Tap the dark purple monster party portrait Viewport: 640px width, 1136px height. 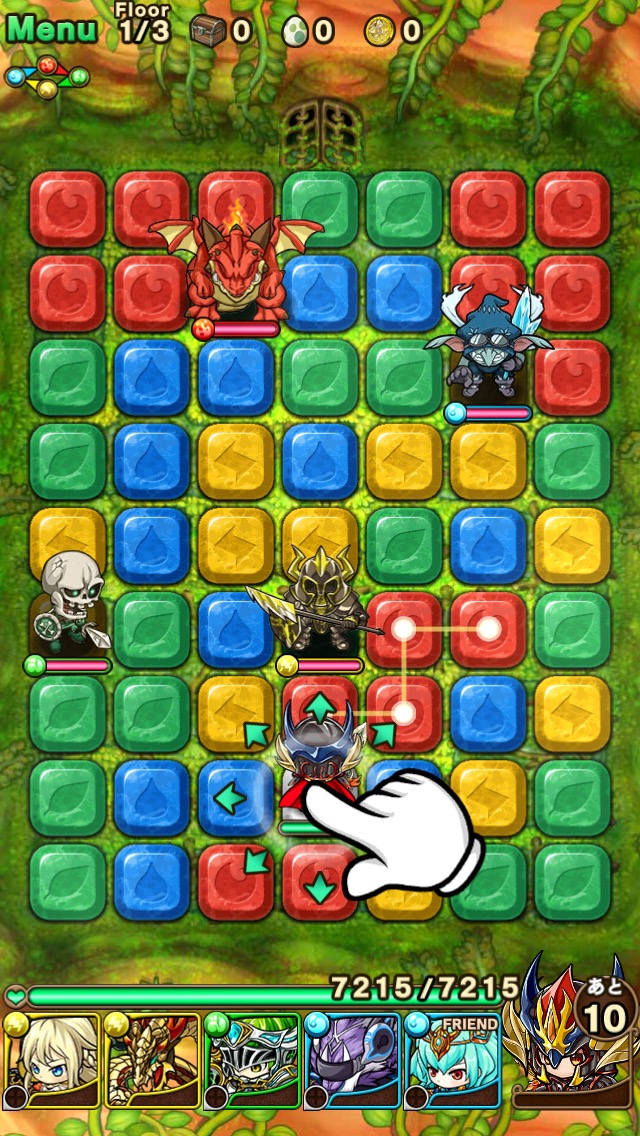[x=352, y=1060]
